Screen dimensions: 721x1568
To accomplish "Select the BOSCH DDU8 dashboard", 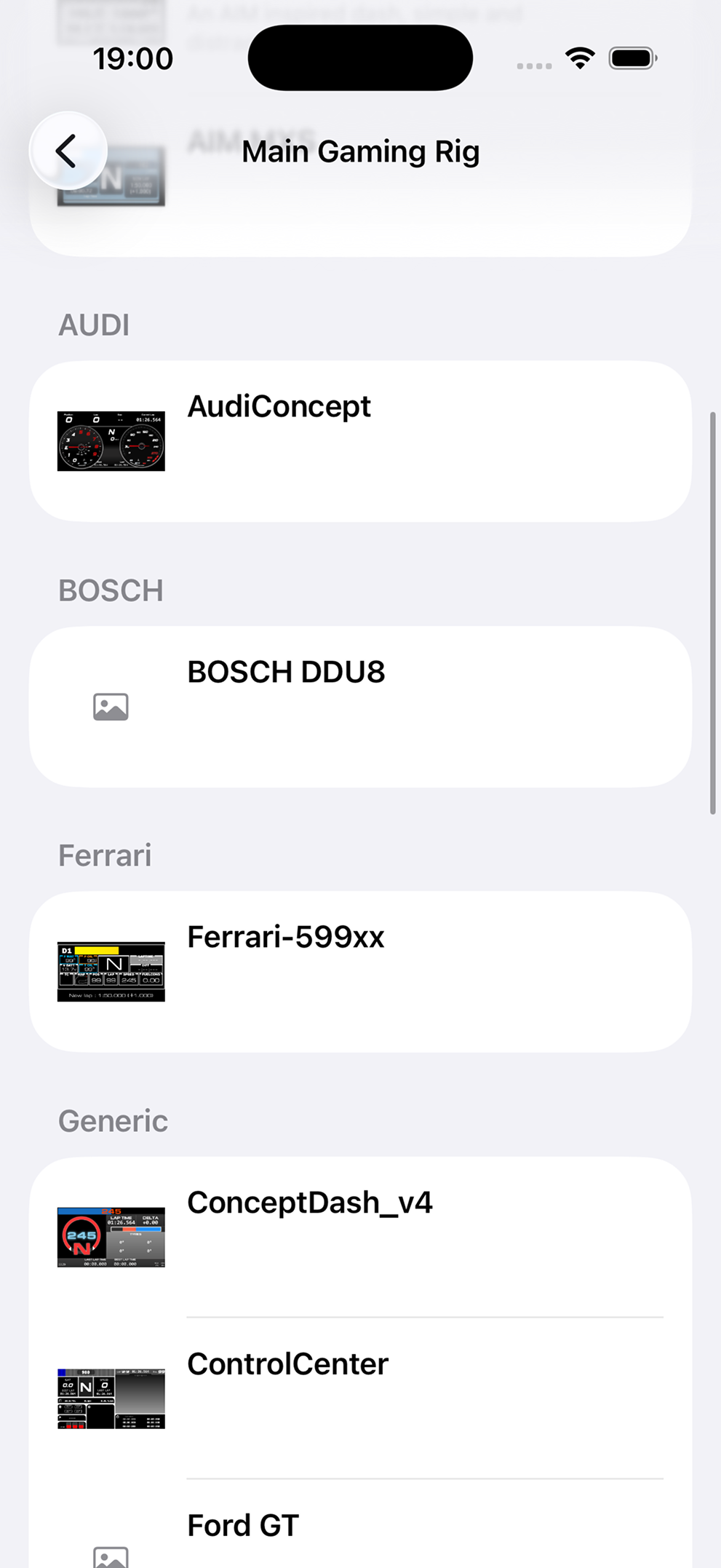I will click(360, 705).
